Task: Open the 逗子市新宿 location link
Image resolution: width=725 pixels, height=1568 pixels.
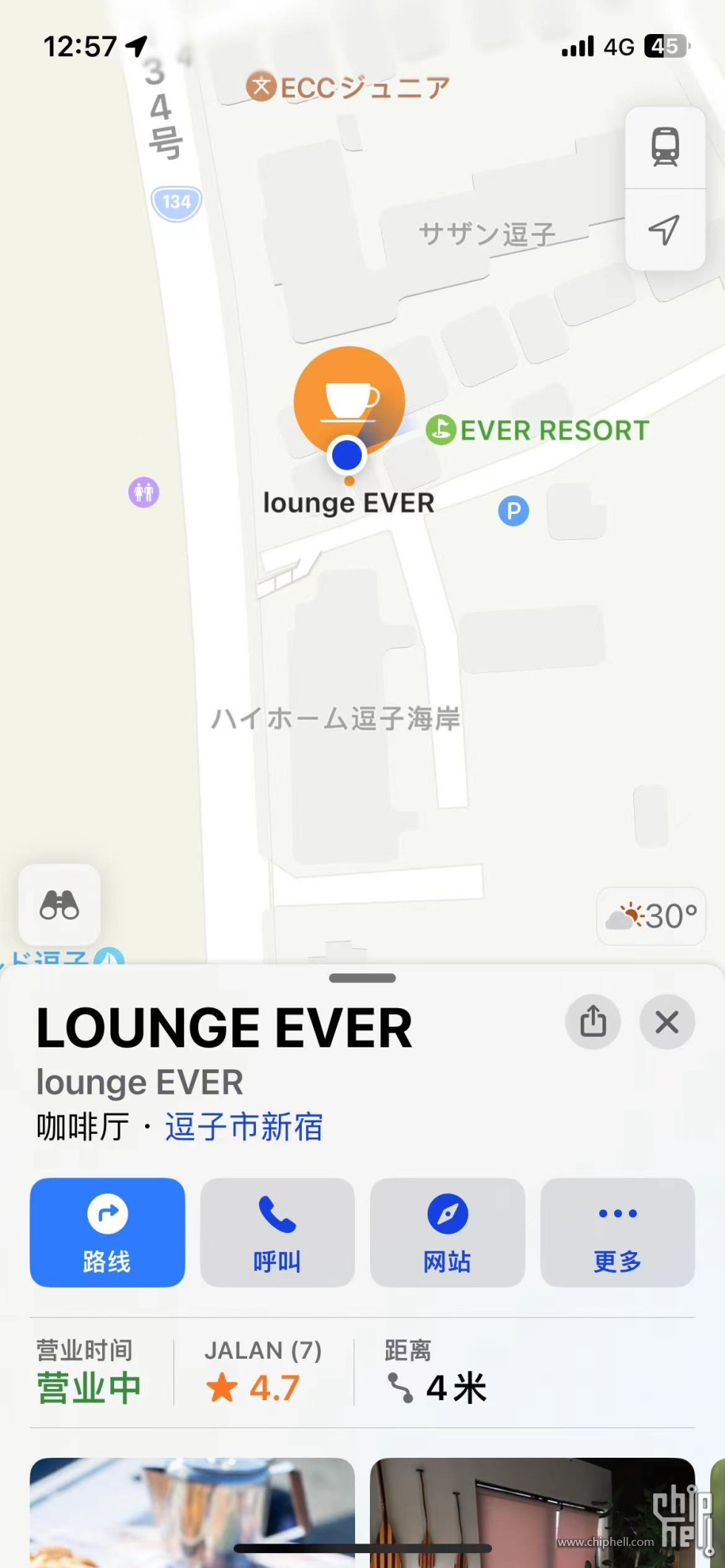Action: click(243, 1127)
